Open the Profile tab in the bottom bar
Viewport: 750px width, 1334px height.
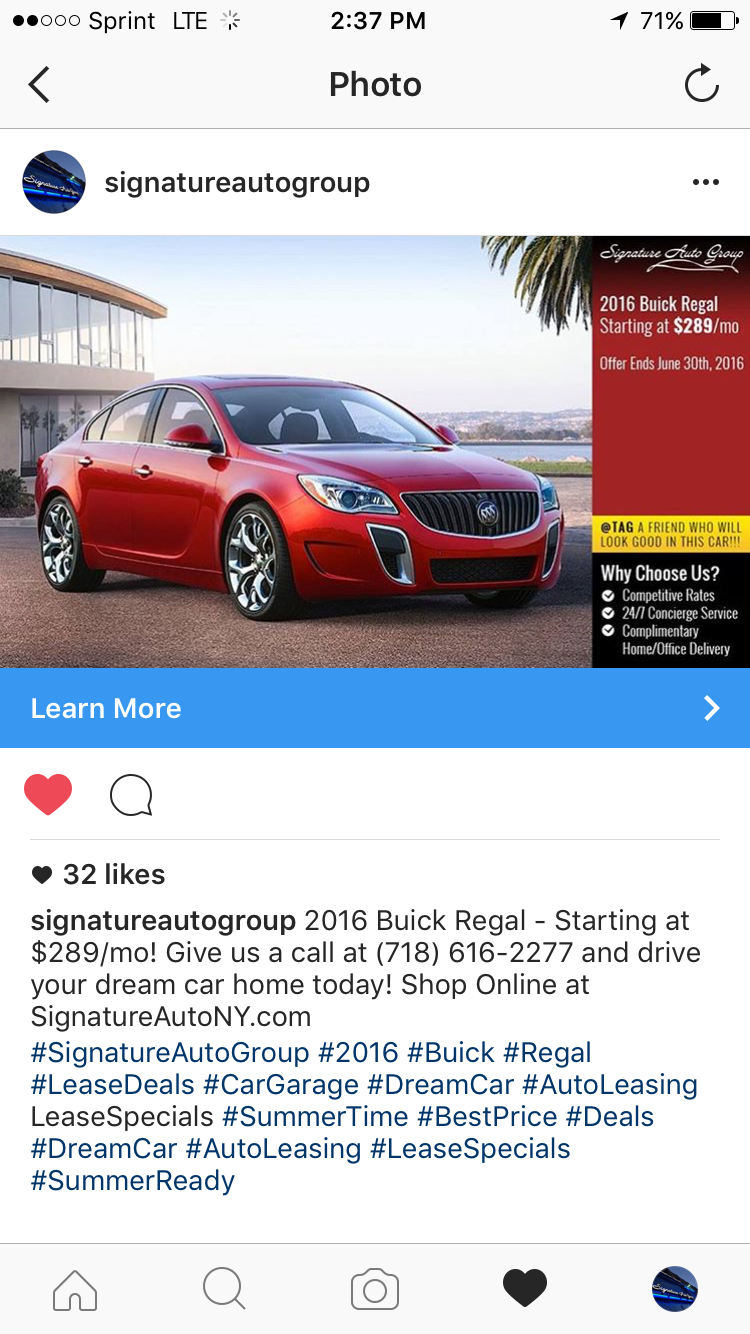(675, 1289)
